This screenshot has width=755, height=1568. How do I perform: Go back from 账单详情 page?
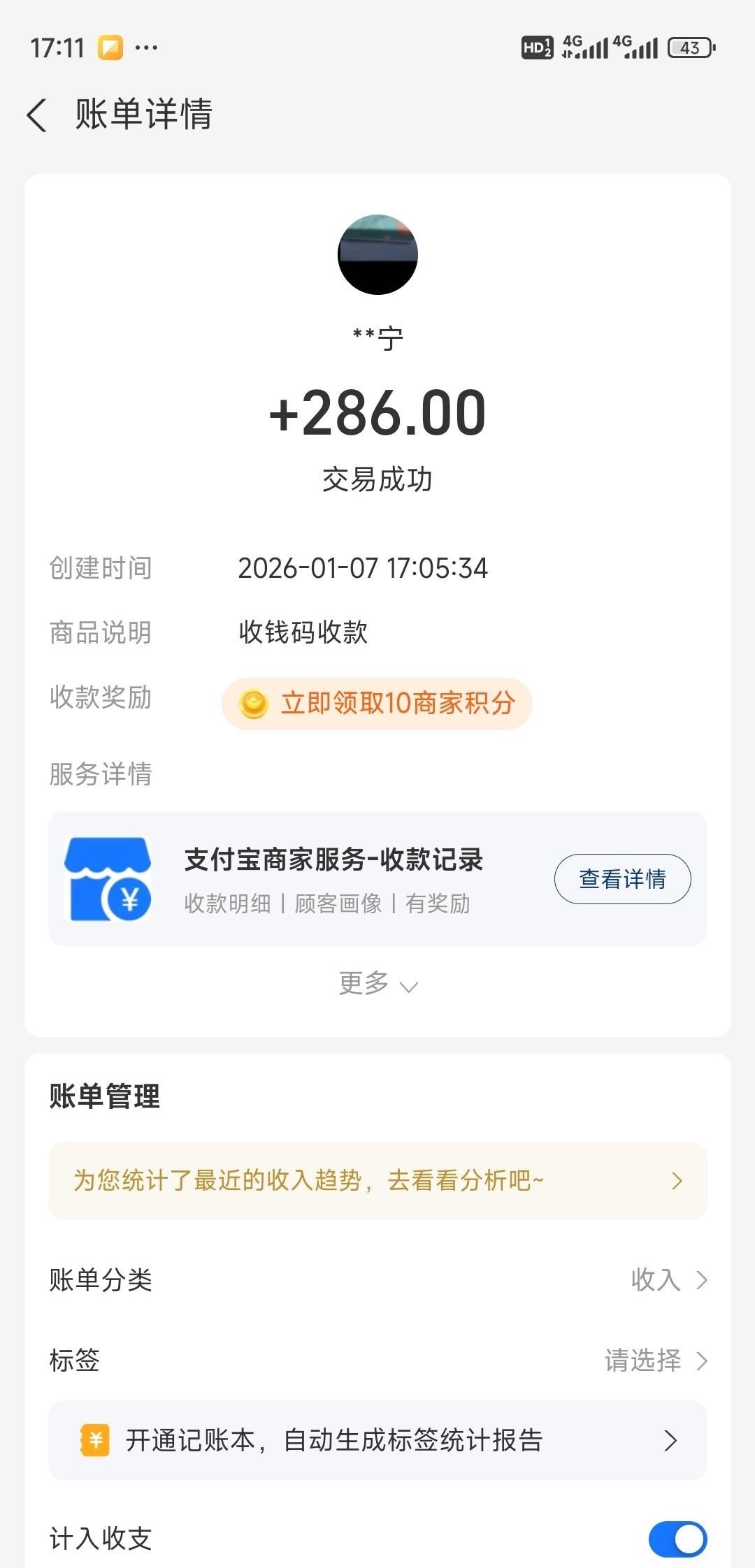click(38, 115)
